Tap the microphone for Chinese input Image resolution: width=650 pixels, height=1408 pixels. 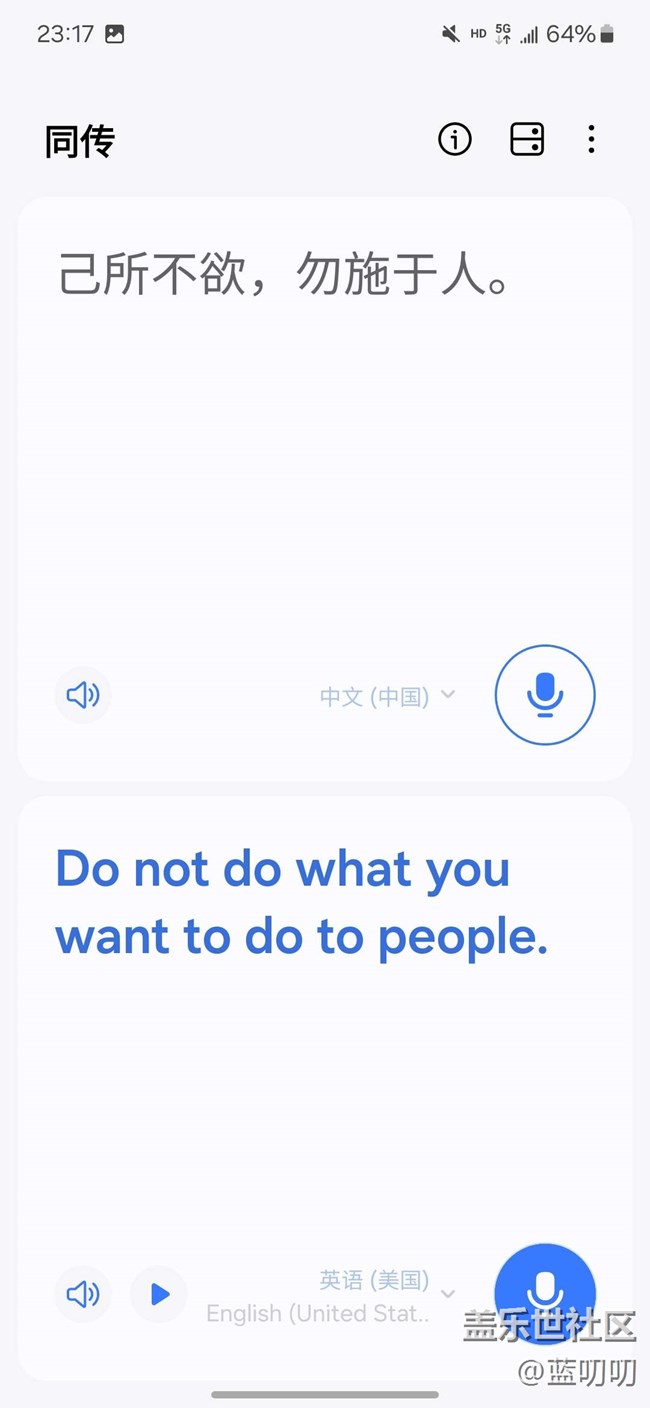pos(545,695)
